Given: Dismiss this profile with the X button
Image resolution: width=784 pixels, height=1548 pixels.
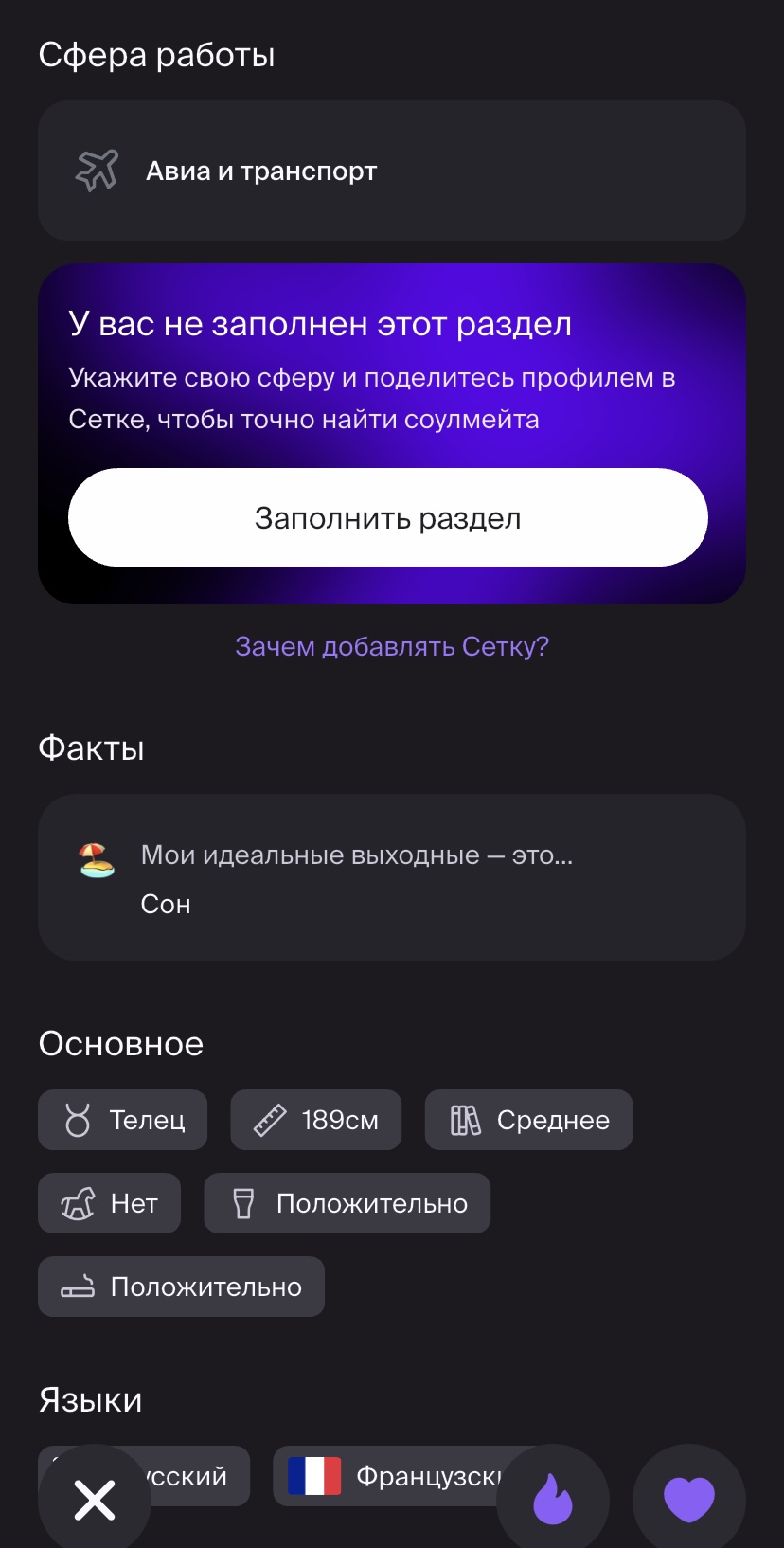Looking at the screenshot, I should (x=95, y=1500).
